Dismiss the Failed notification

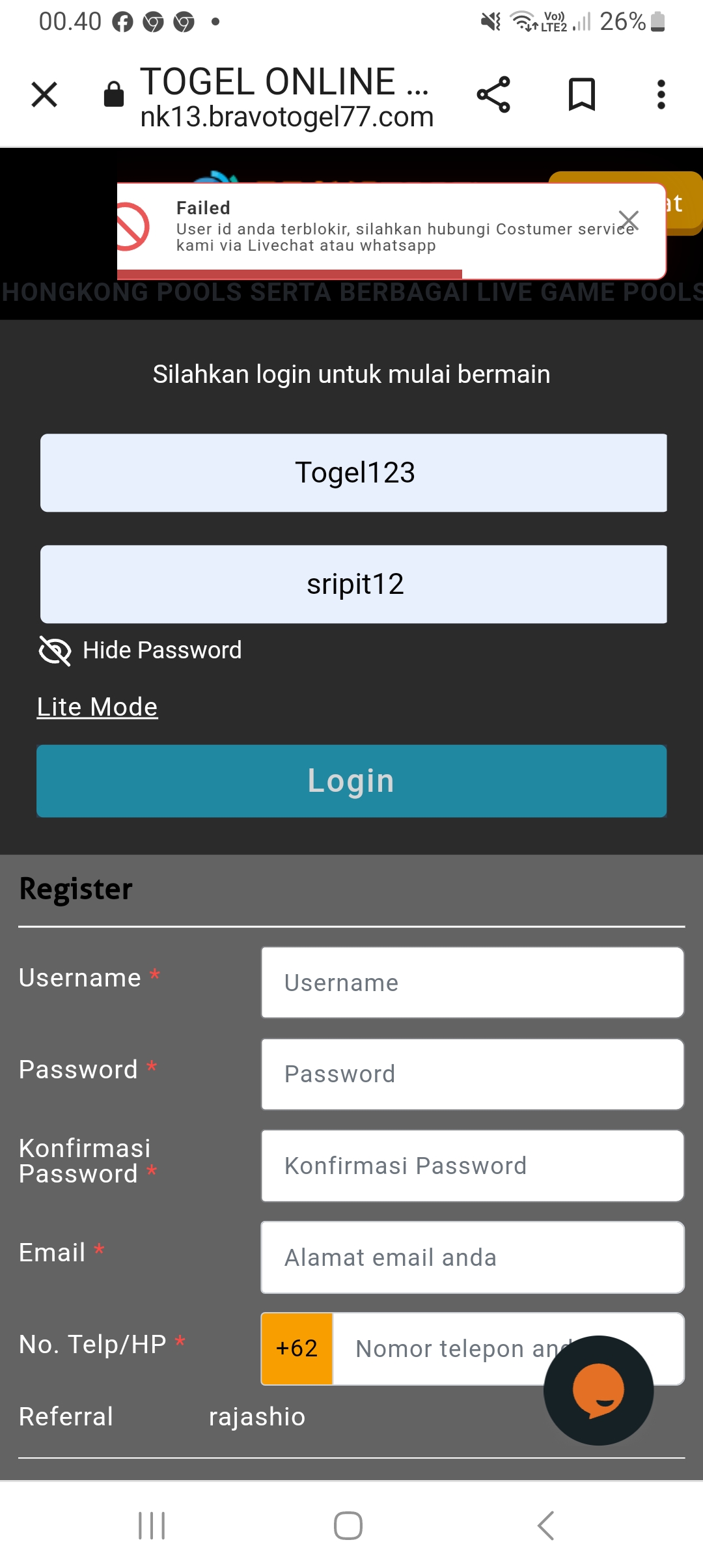click(628, 220)
